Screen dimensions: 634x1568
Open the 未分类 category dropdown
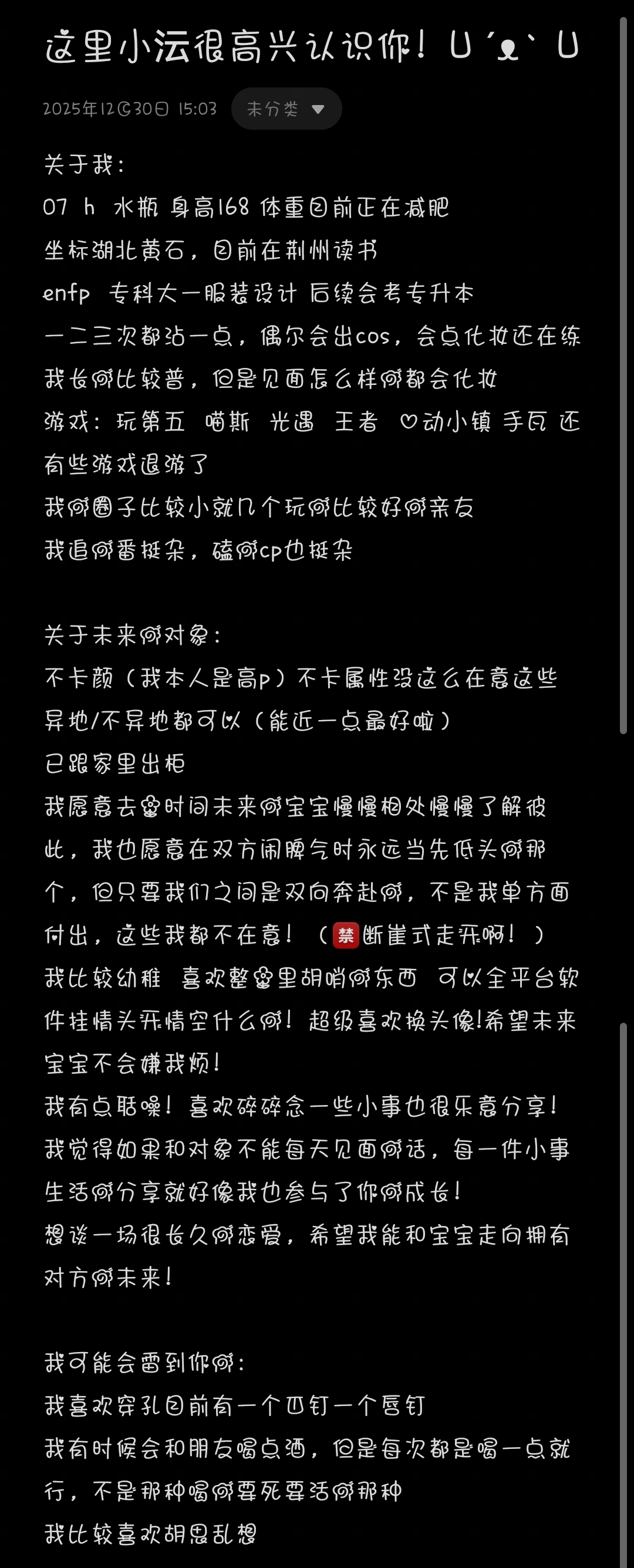point(286,109)
